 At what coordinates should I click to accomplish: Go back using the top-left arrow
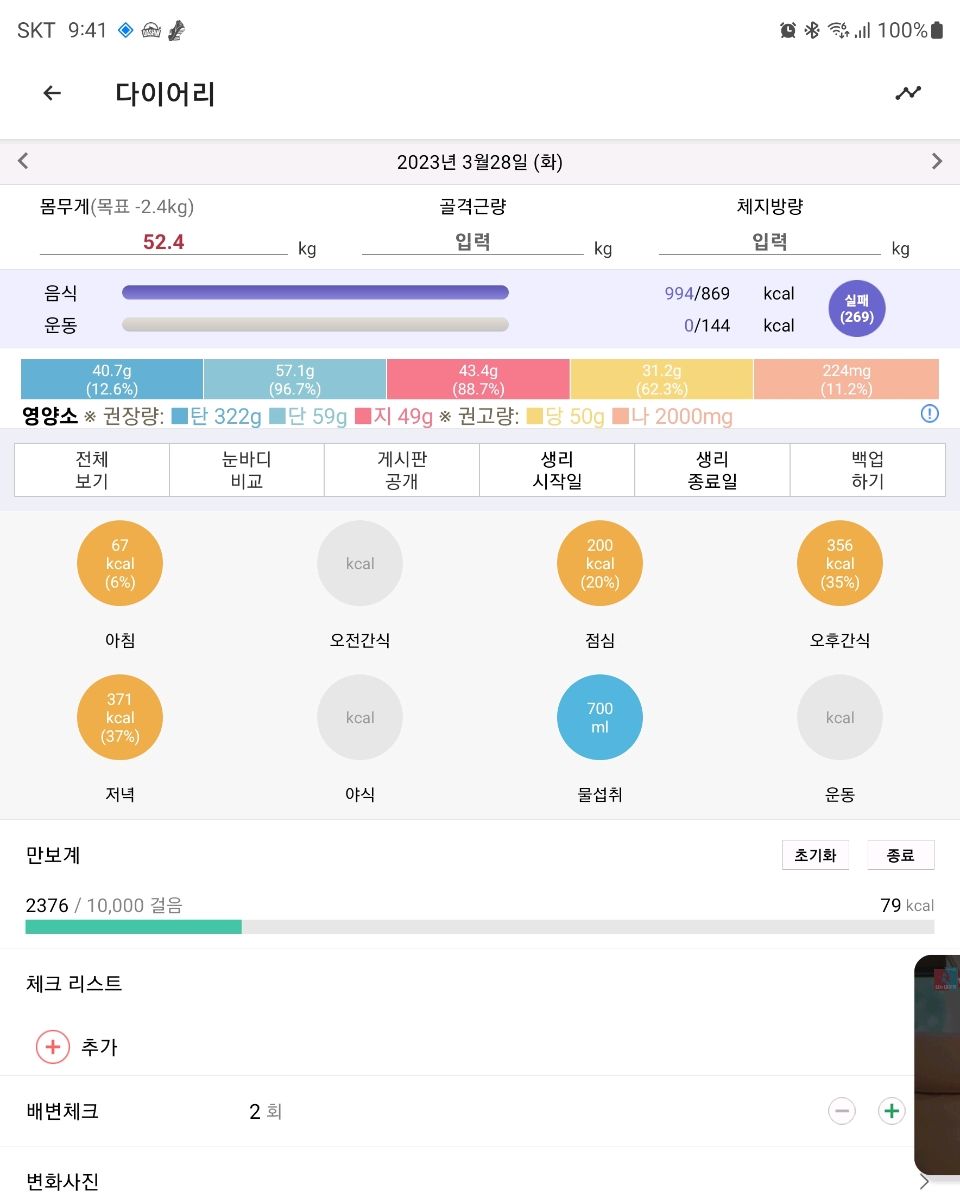point(52,93)
